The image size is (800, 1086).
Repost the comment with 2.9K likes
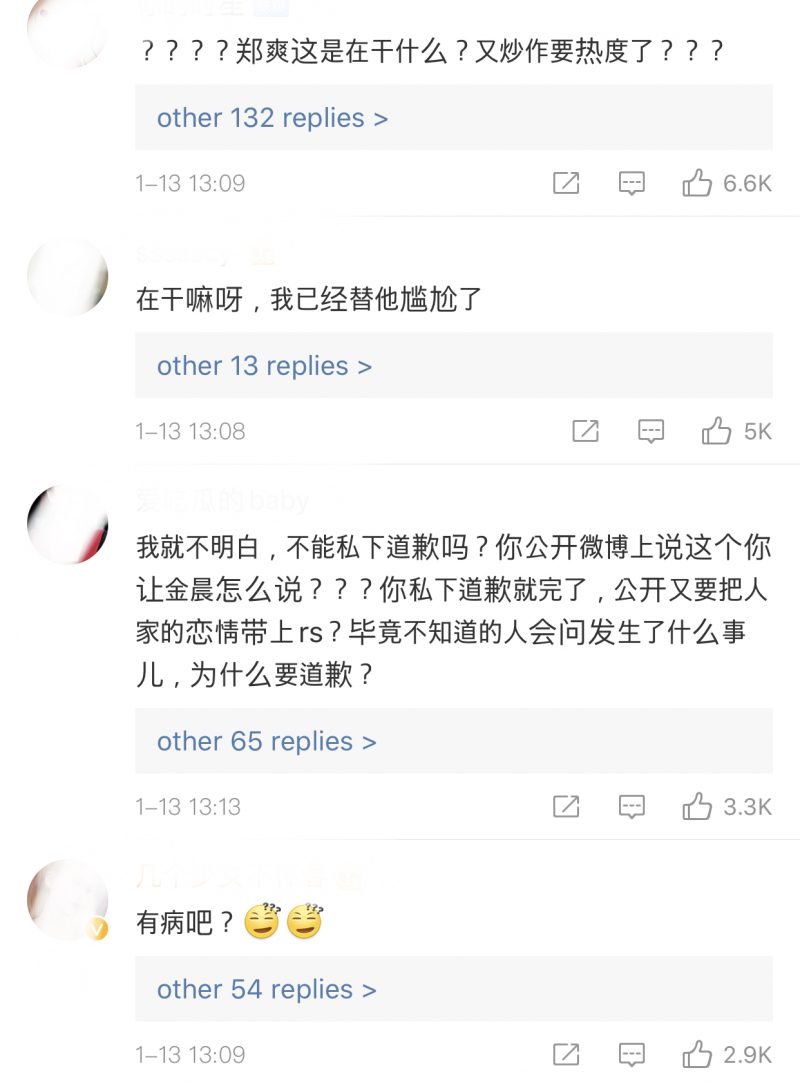(x=566, y=1054)
